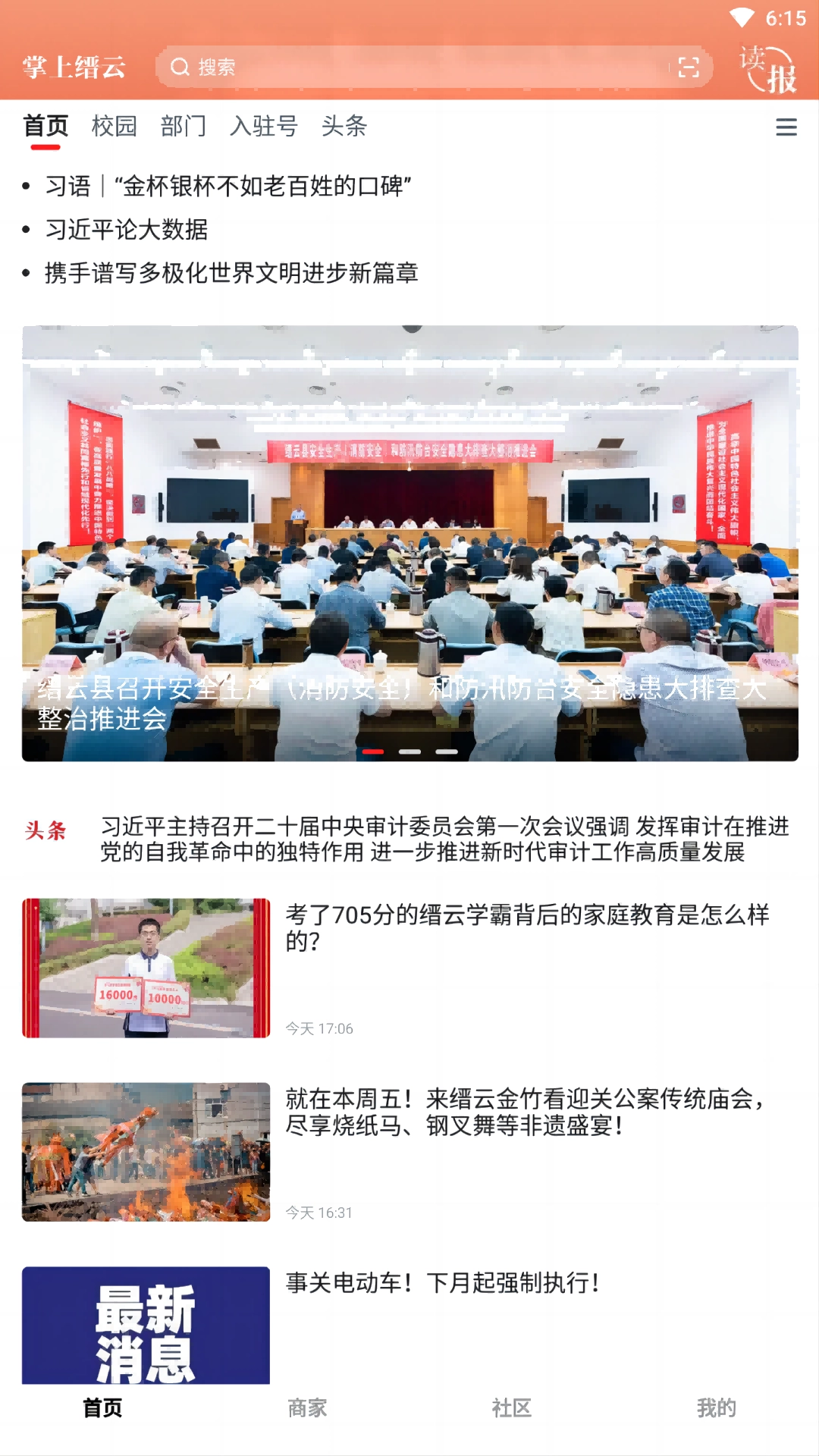
Task: Read 习近平论大数据 article
Action: click(x=127, y=230)
